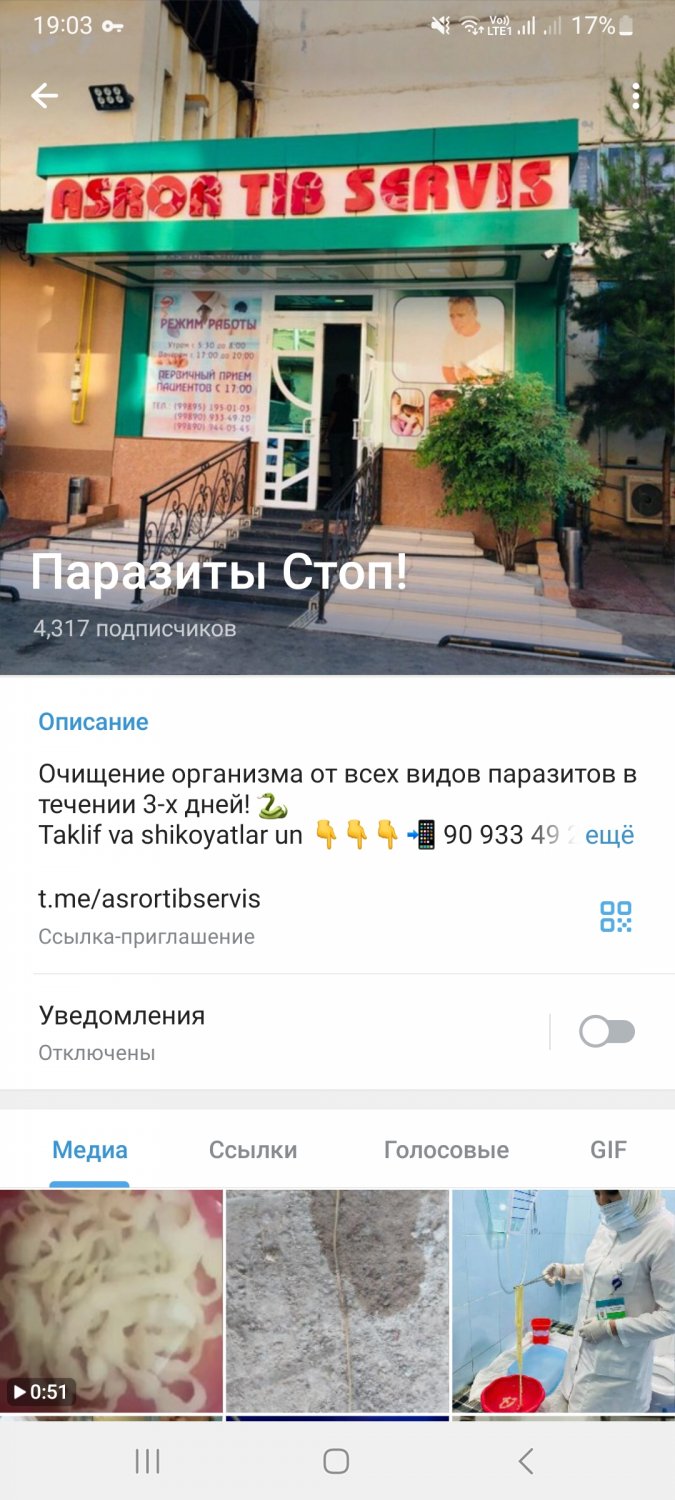Go back using the top arrow
The width and height of the screenshot is (675, 1500).
pyautogui.click(x=44, y=96)
